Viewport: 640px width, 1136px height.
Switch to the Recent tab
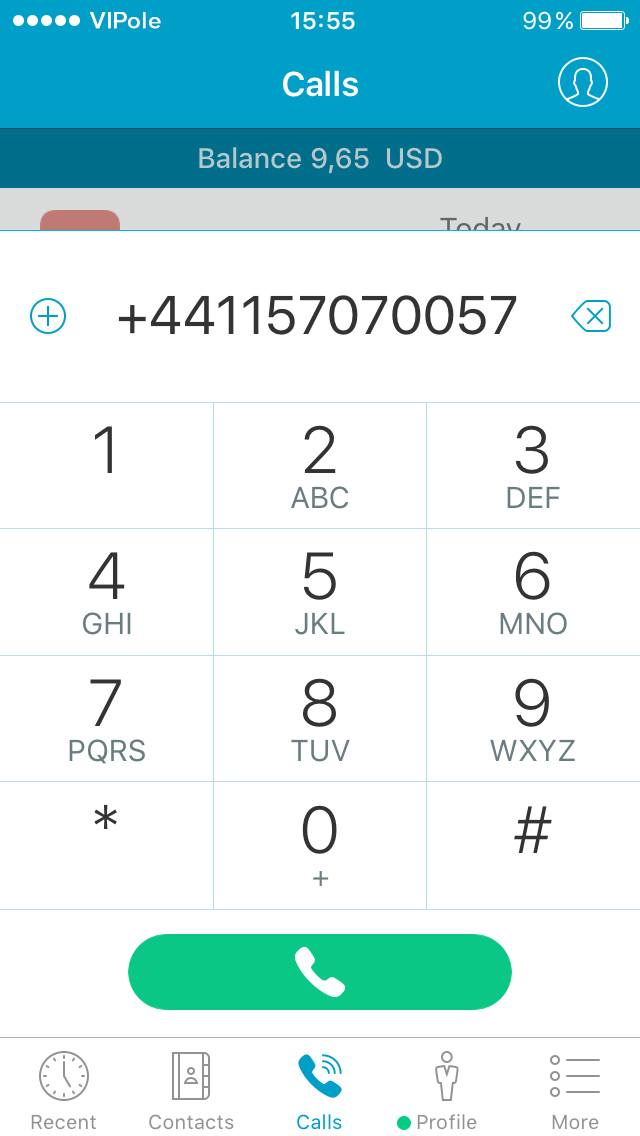point(64,1090)
